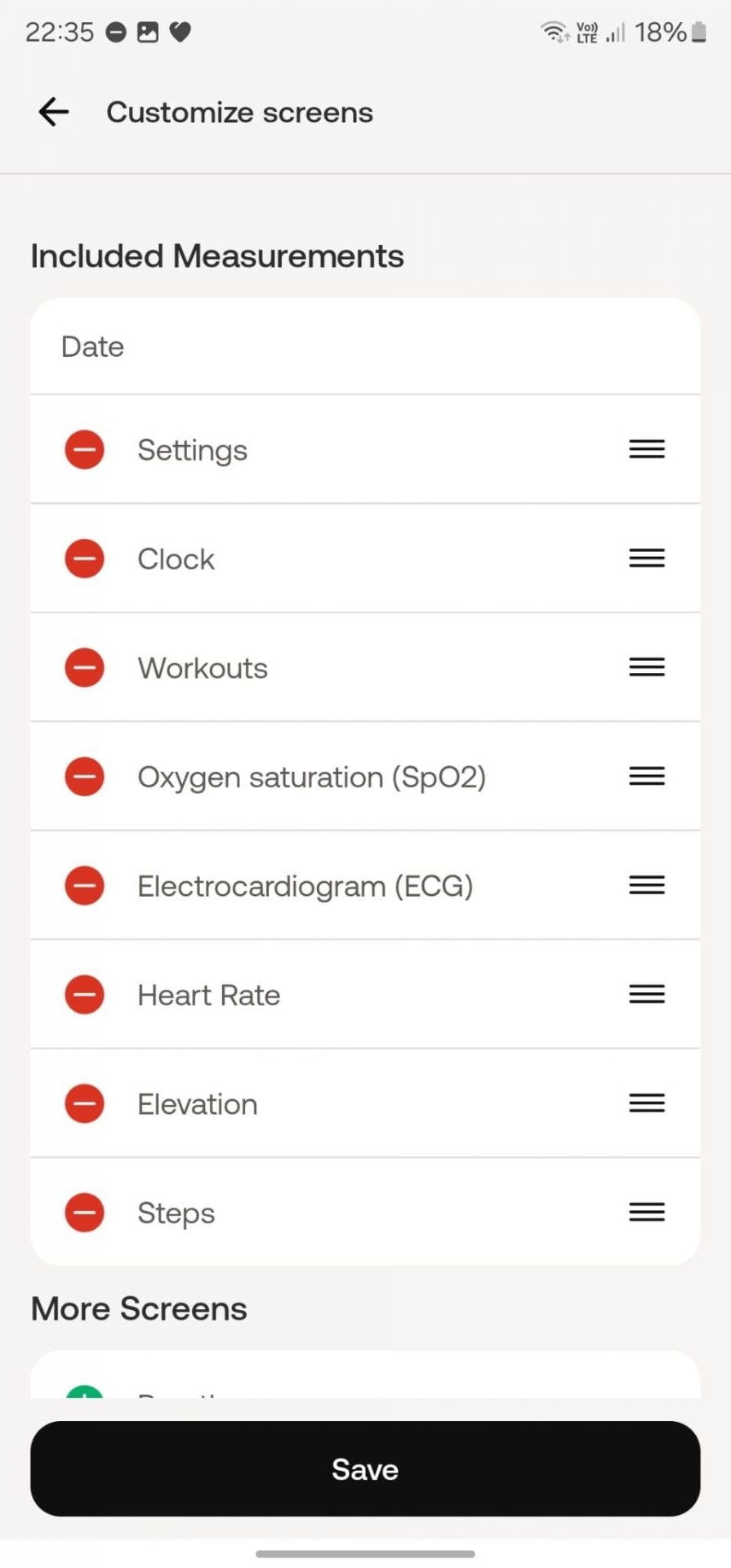Remove Electrocardiogram (ECG) screen
The height and width of the screenshot is (1568, 731).
tap(84, 885)
